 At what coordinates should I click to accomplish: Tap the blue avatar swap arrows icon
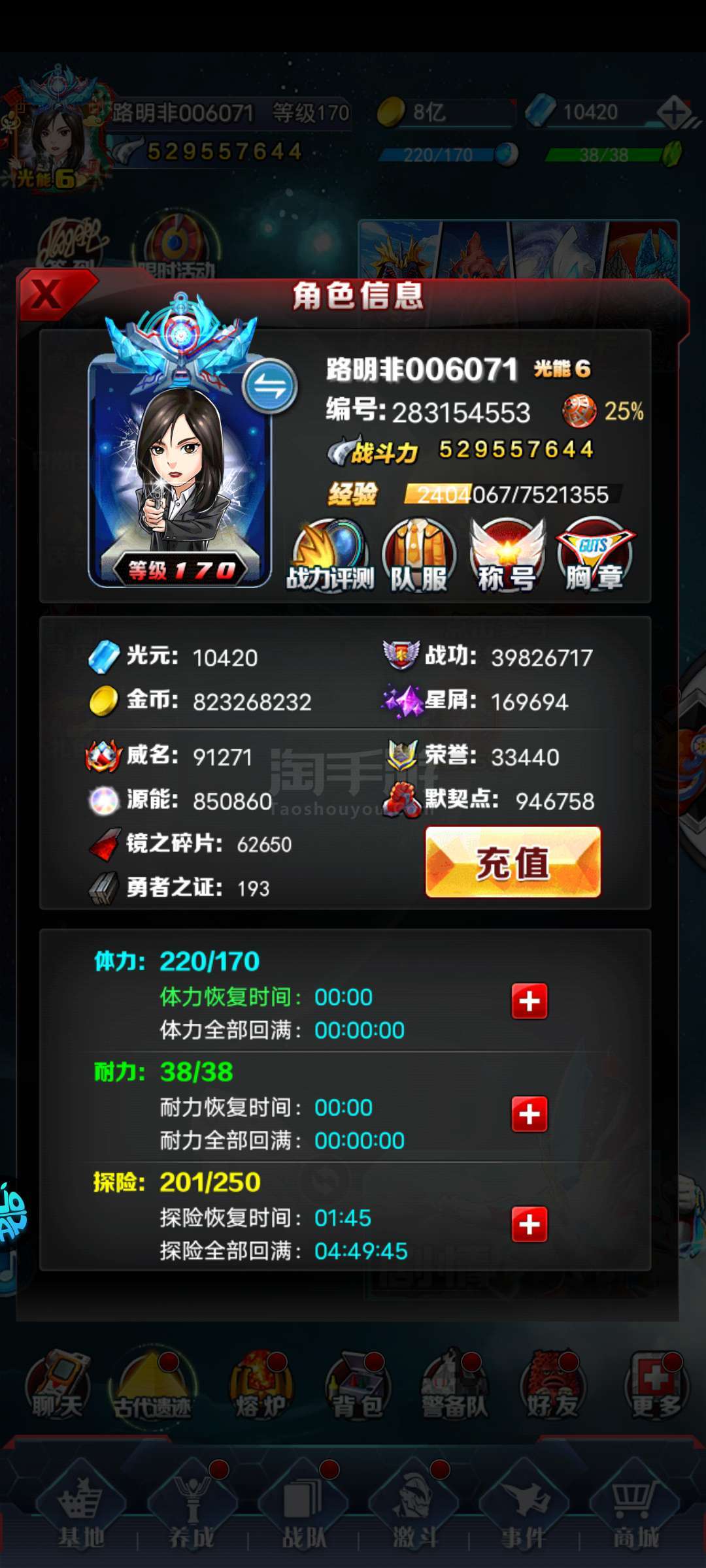pos(270,386)
